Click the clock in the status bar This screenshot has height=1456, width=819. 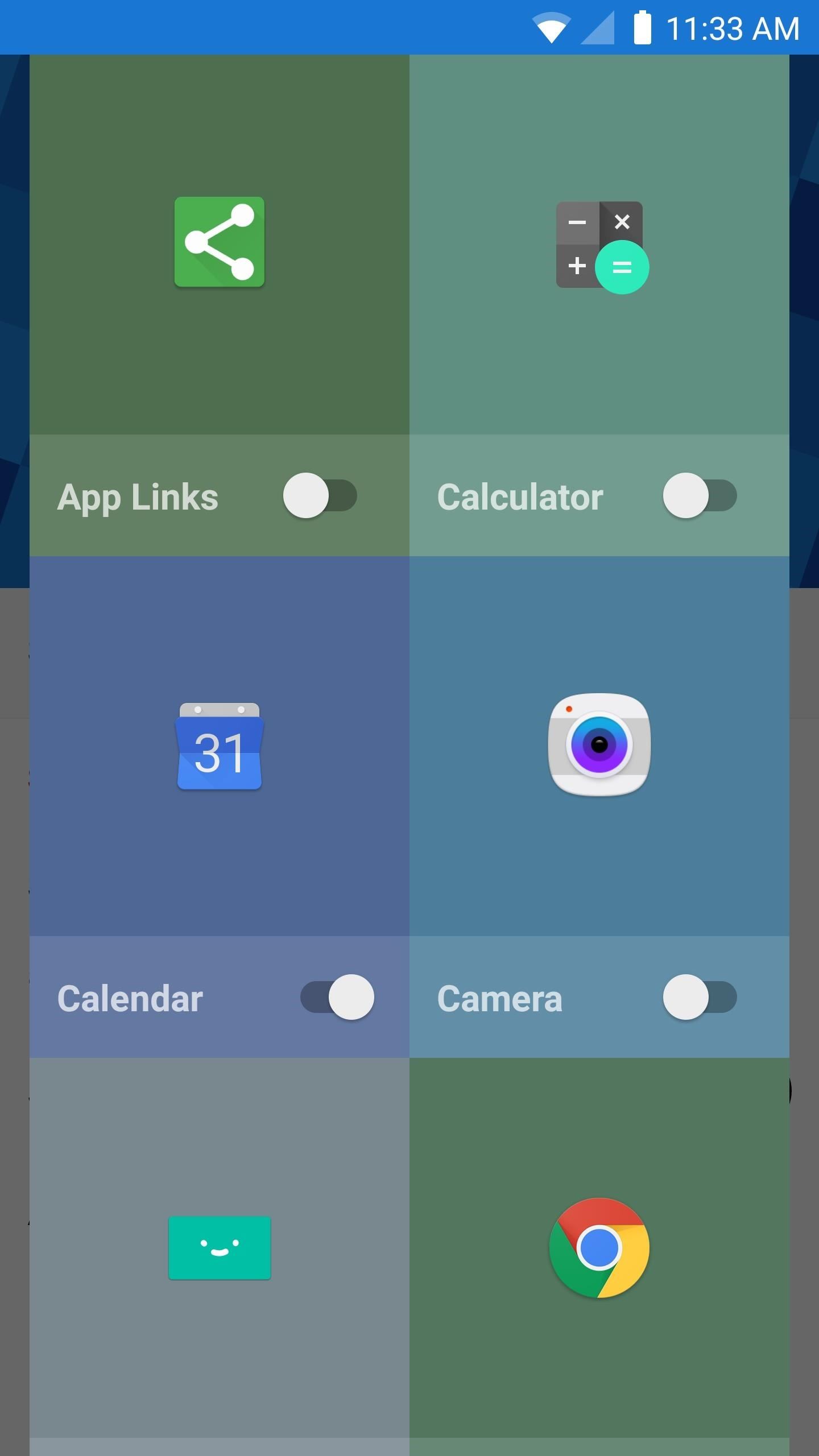pyautogui.click(x=734, y=27)
